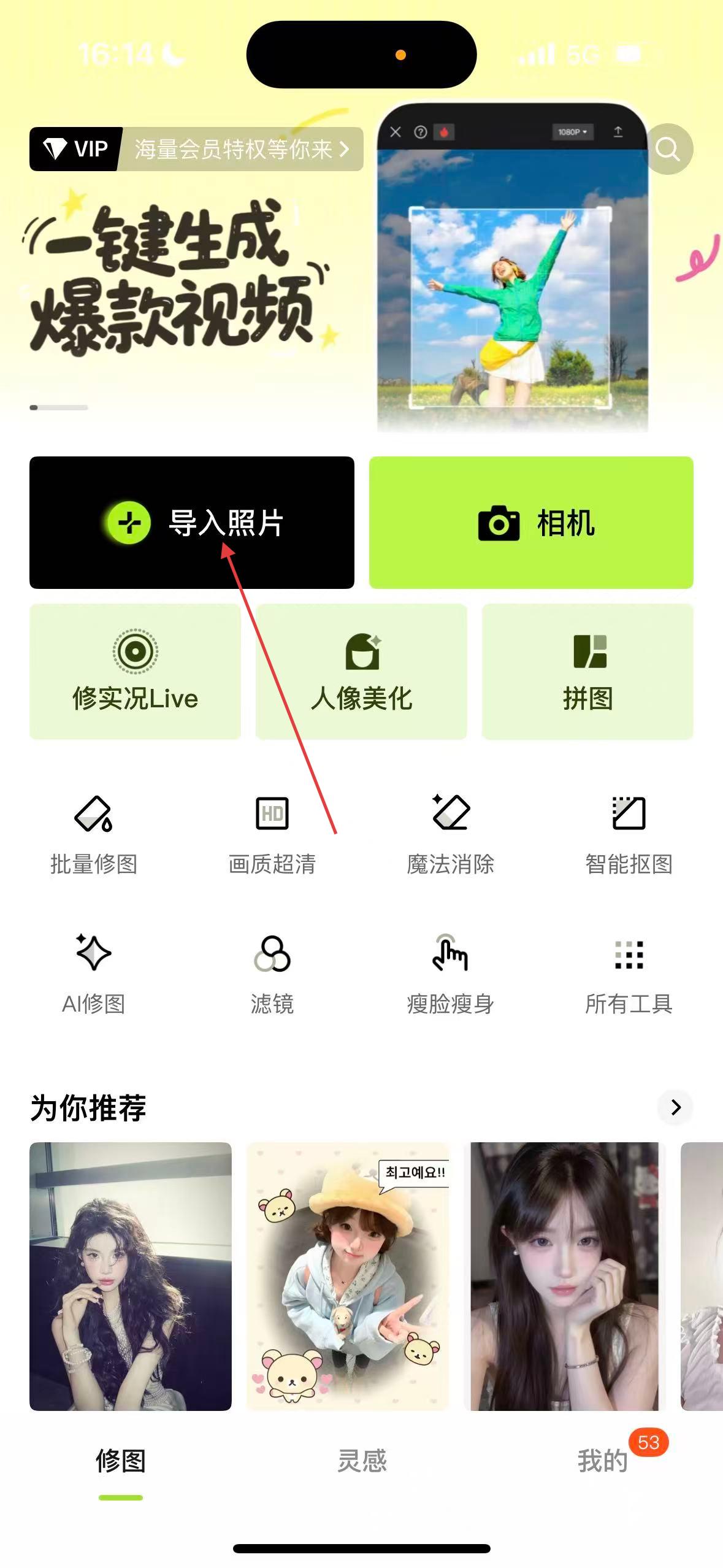Open the VIP membership privileges banner
Viewport: 723px width, 1568px height.
coord(196,149)
